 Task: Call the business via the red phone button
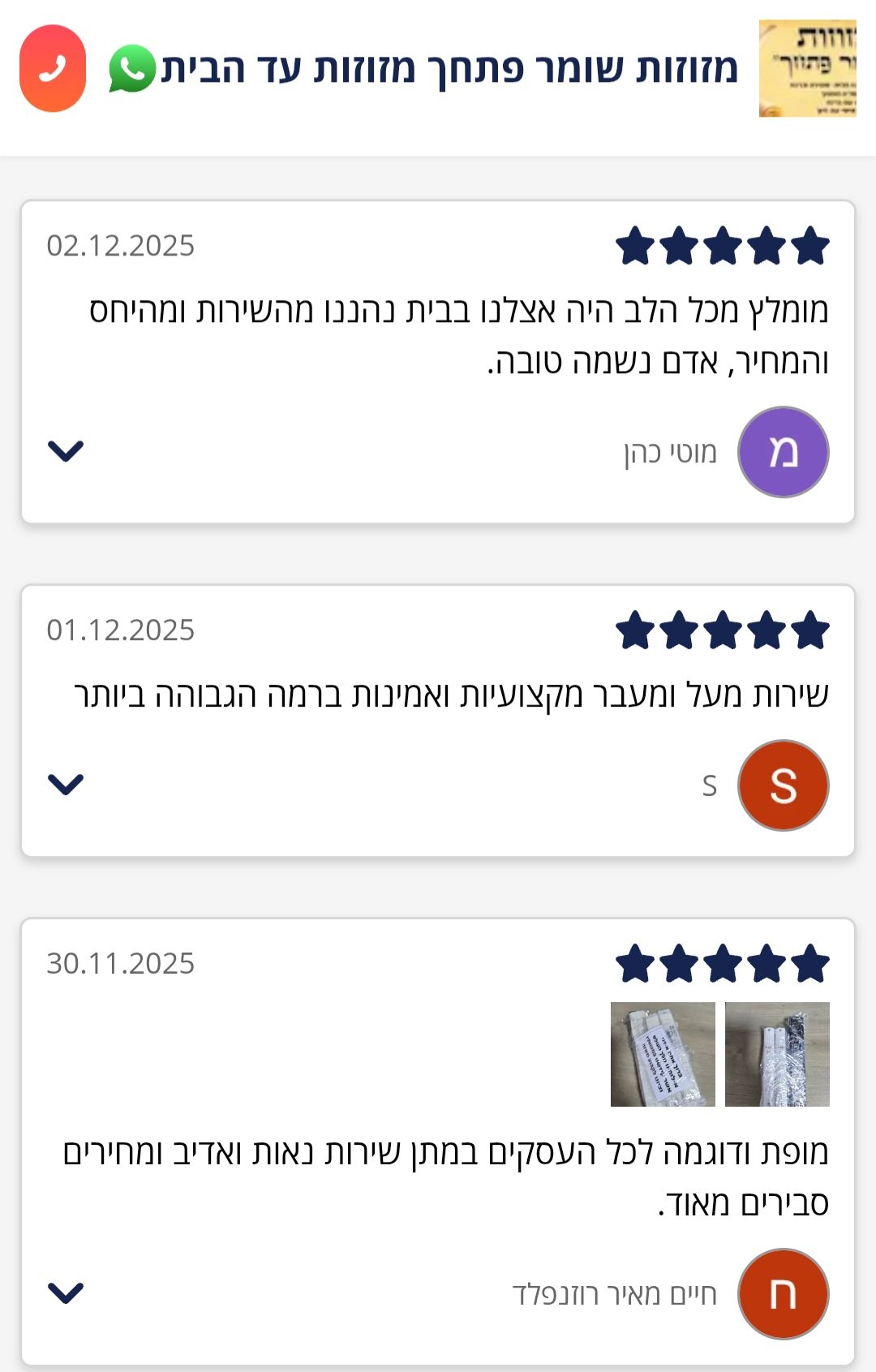(53, 68)
